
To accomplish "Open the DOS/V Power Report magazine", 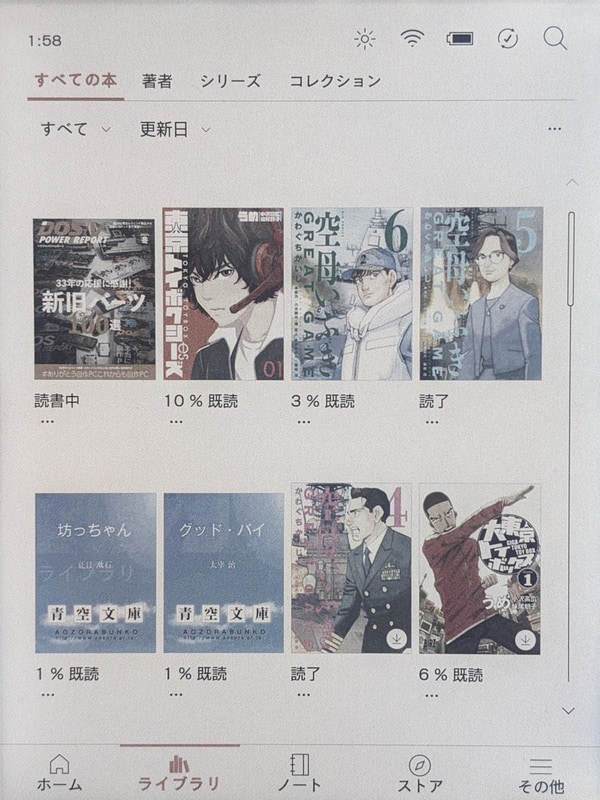I will (94, 299).
